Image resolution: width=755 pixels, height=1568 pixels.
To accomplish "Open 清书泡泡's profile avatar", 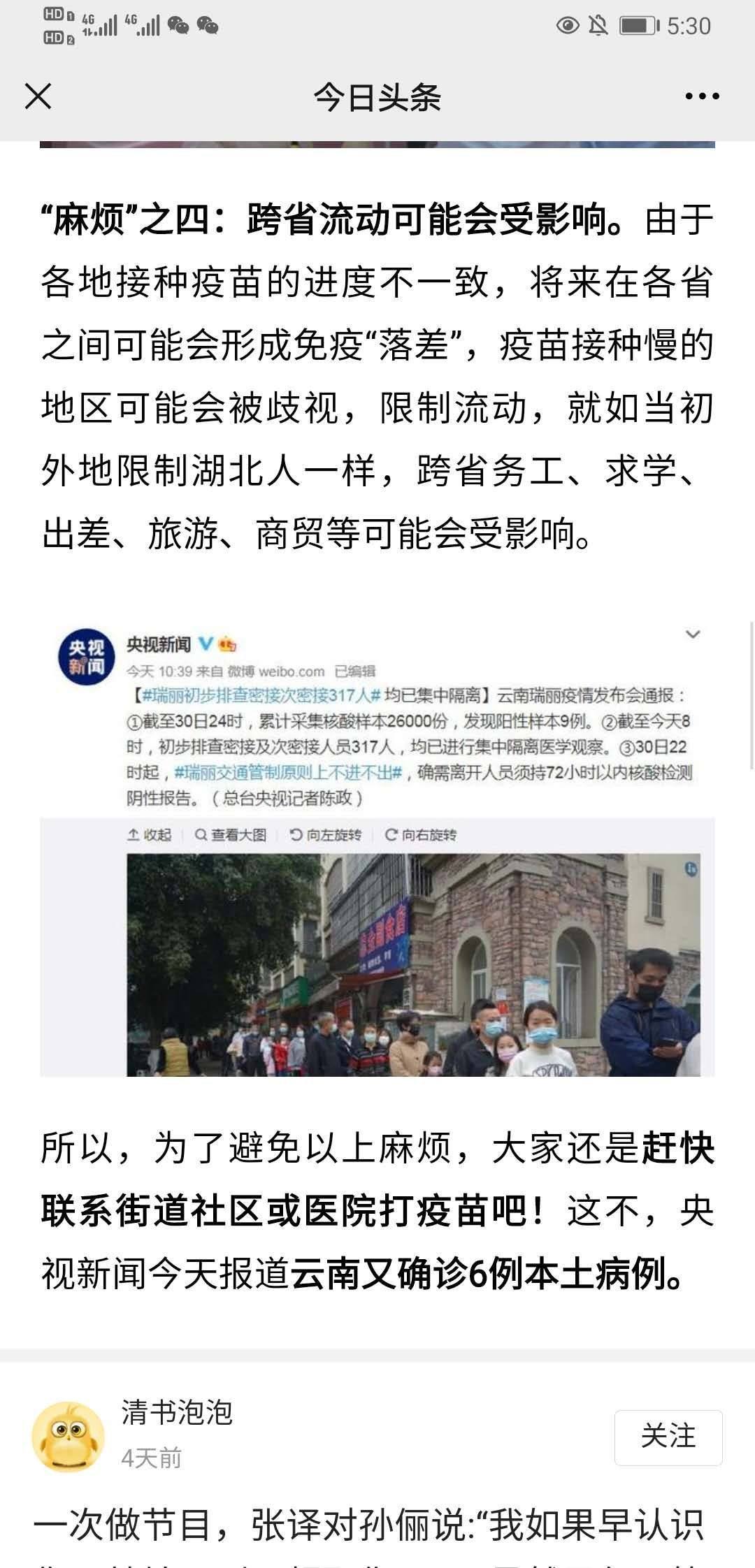I will click(x=69, y=1436).
